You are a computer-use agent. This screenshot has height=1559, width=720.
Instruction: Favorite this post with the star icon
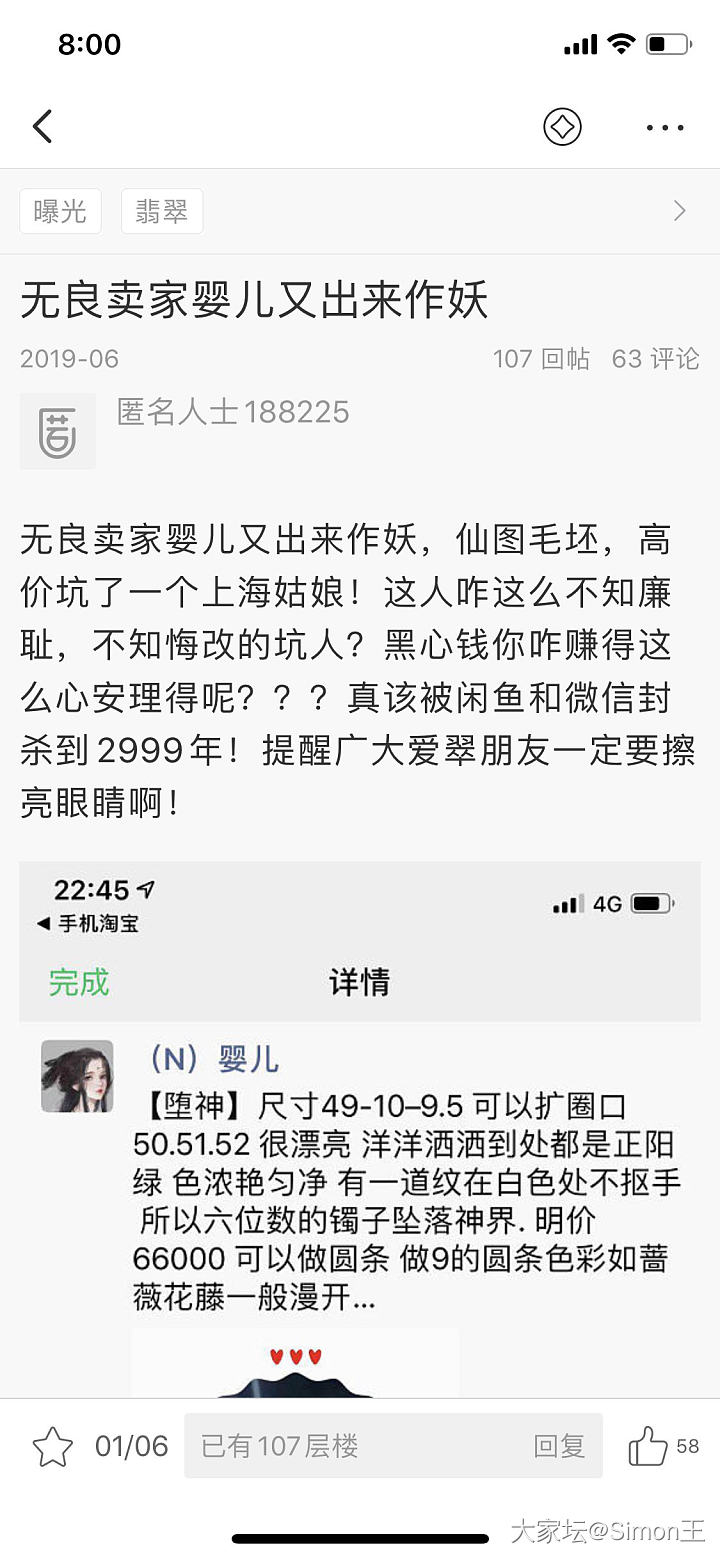point(53,1446)
